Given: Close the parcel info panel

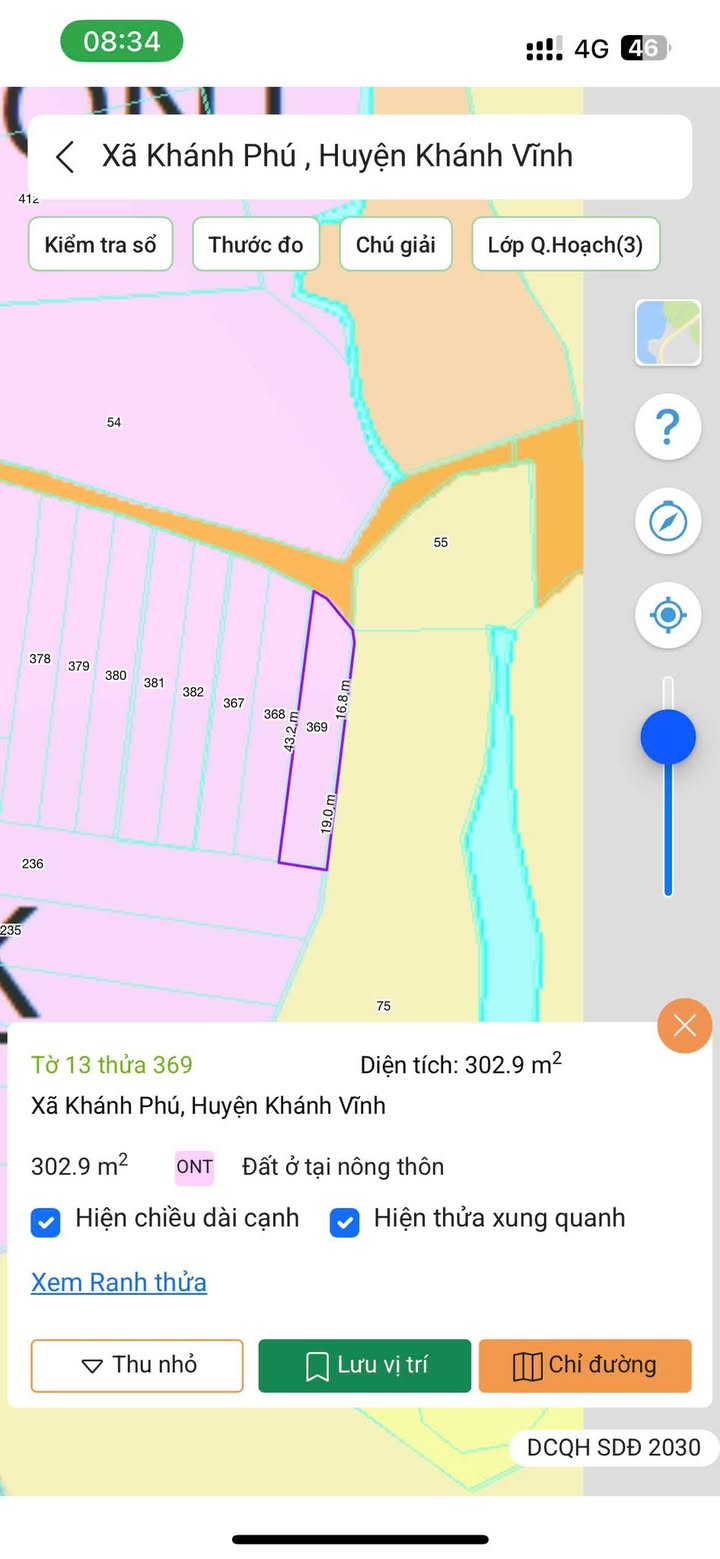Looking at the screenshot, I should click(x=685, y=1026).
